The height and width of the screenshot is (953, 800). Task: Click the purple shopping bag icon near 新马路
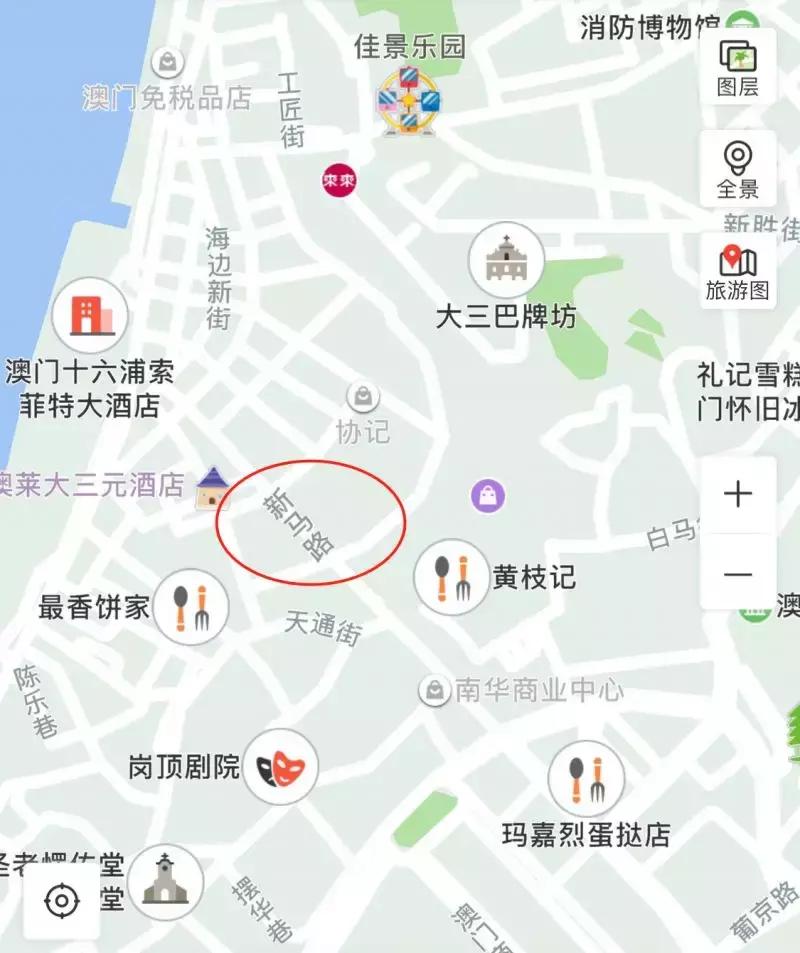tap(489, 497)
